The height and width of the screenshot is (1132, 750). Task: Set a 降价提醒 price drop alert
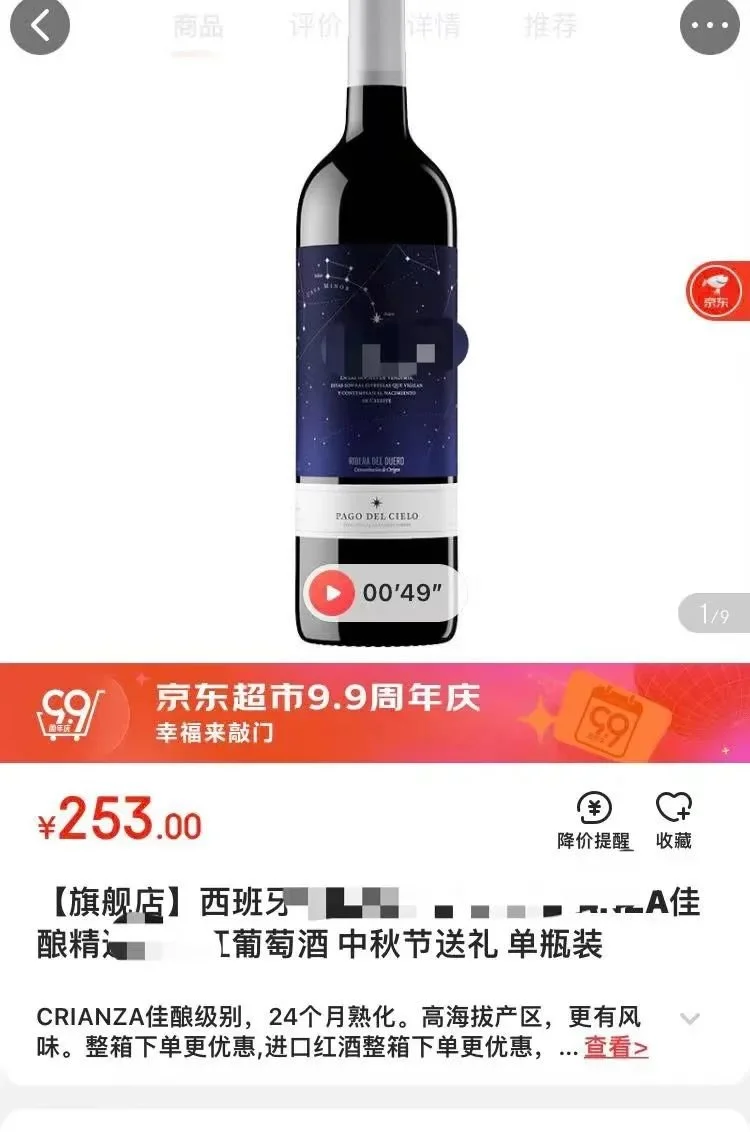(594, 821)
